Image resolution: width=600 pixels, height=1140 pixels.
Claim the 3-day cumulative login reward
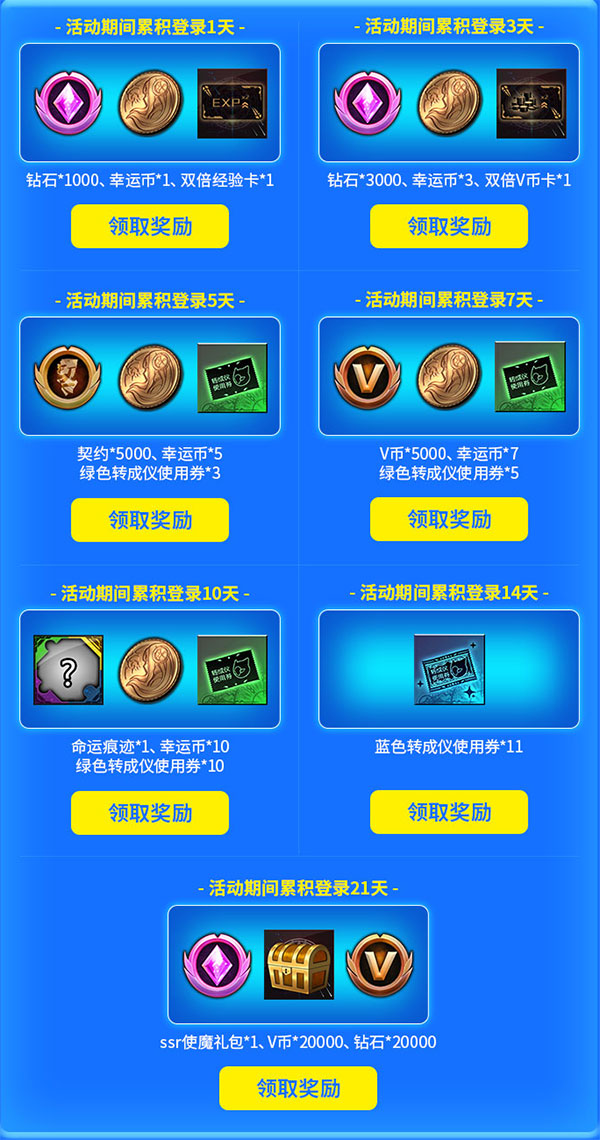(449, 226)
